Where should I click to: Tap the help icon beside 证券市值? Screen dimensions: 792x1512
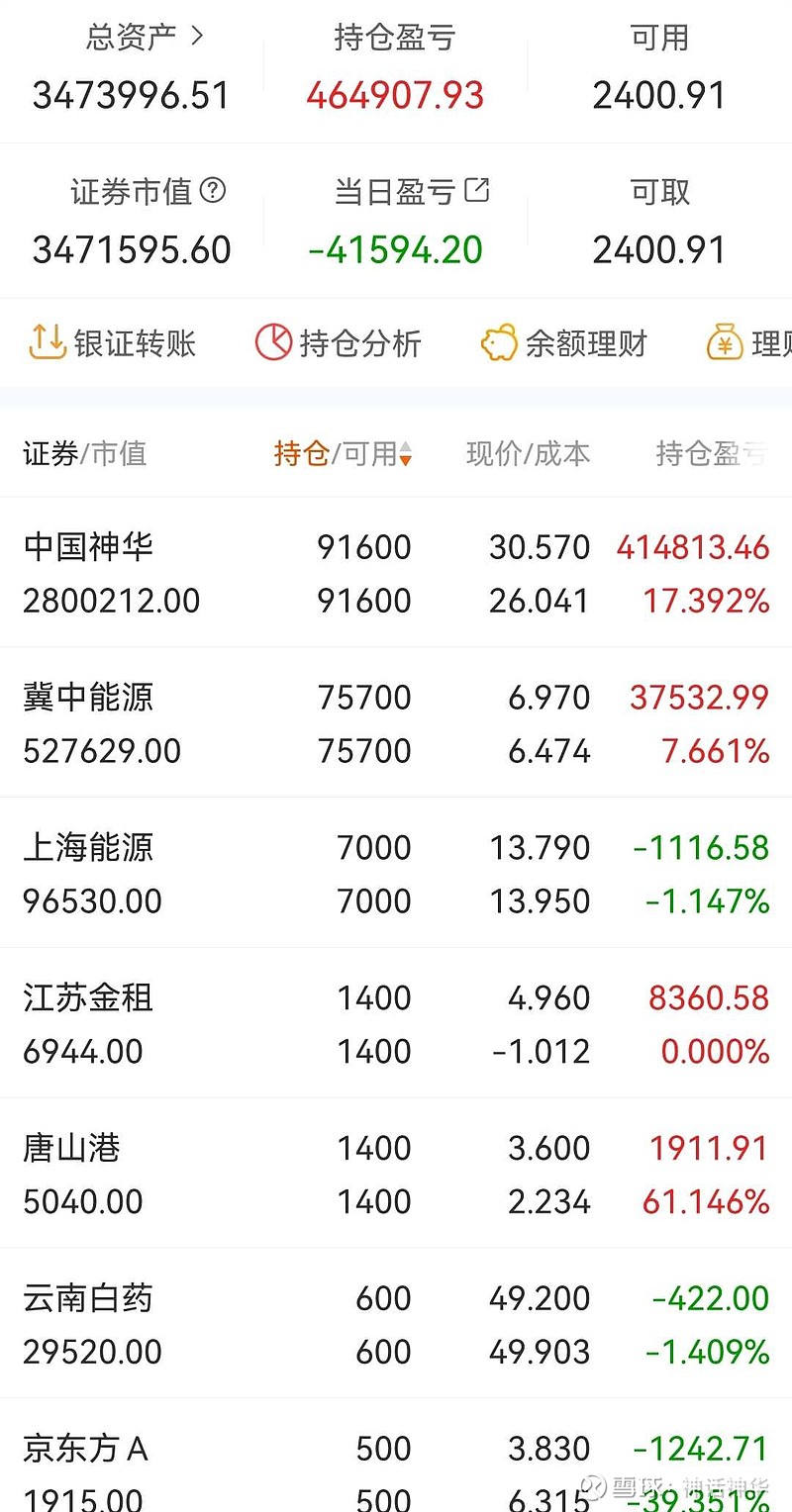(214, 190)
